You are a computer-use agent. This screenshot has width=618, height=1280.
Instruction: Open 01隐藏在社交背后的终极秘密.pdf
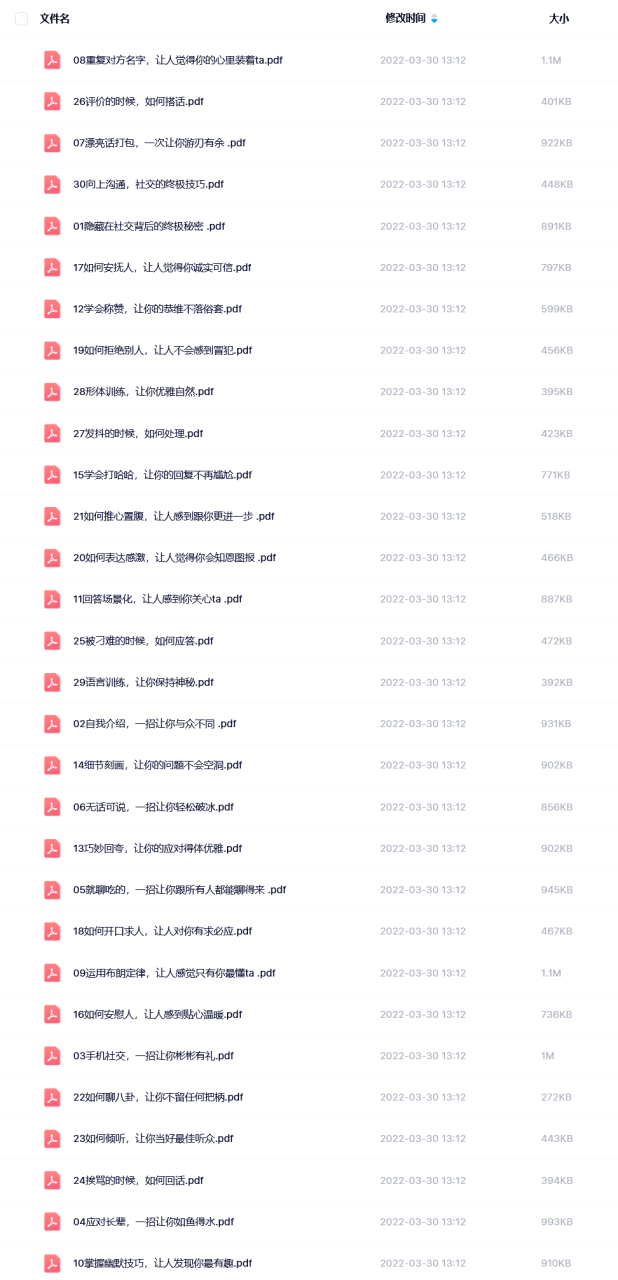[149, 226]
